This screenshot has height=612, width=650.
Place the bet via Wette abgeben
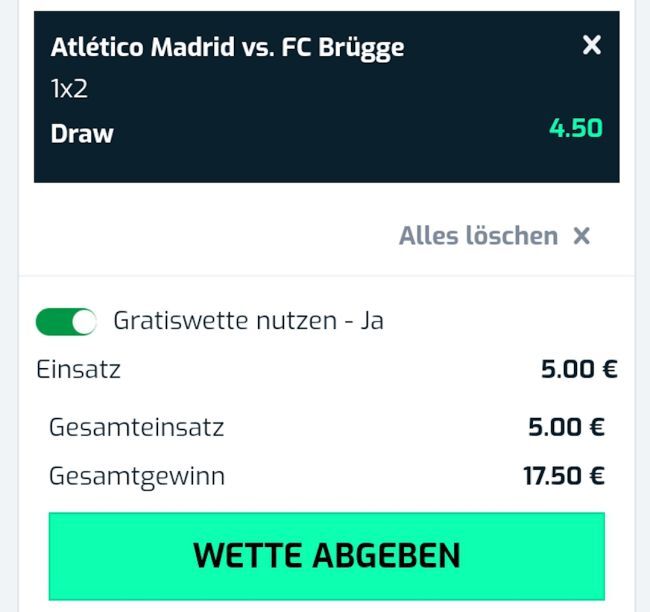[326, 556]
